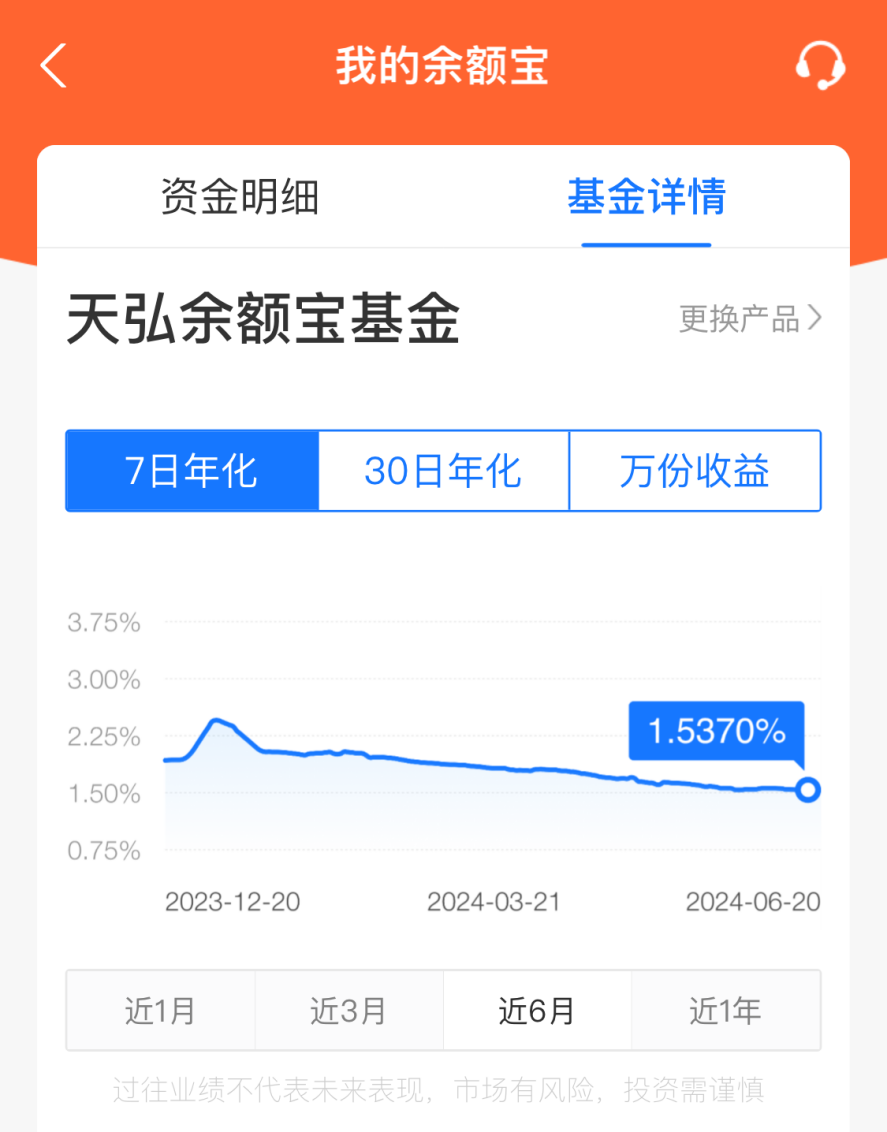Choose the 近3月 range
The height and width of the screenshot is (1132, 887).
pos(348,1010)
